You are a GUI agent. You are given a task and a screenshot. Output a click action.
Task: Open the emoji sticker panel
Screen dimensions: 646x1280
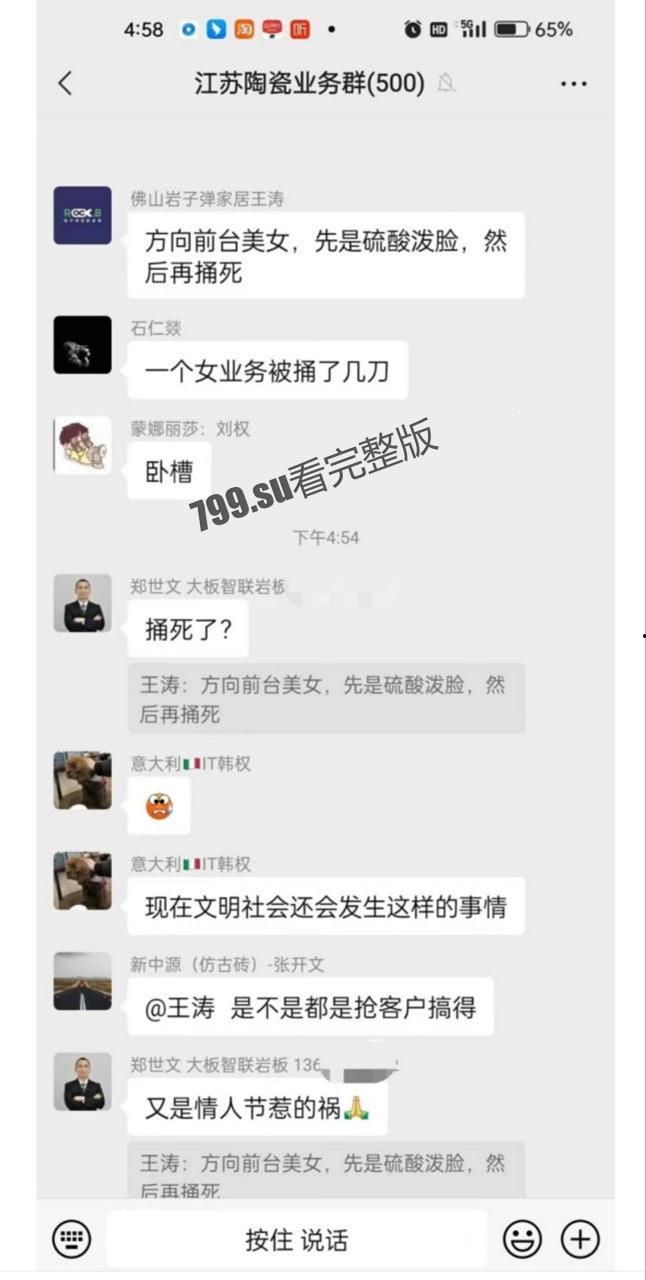(x=521, y=1240)
